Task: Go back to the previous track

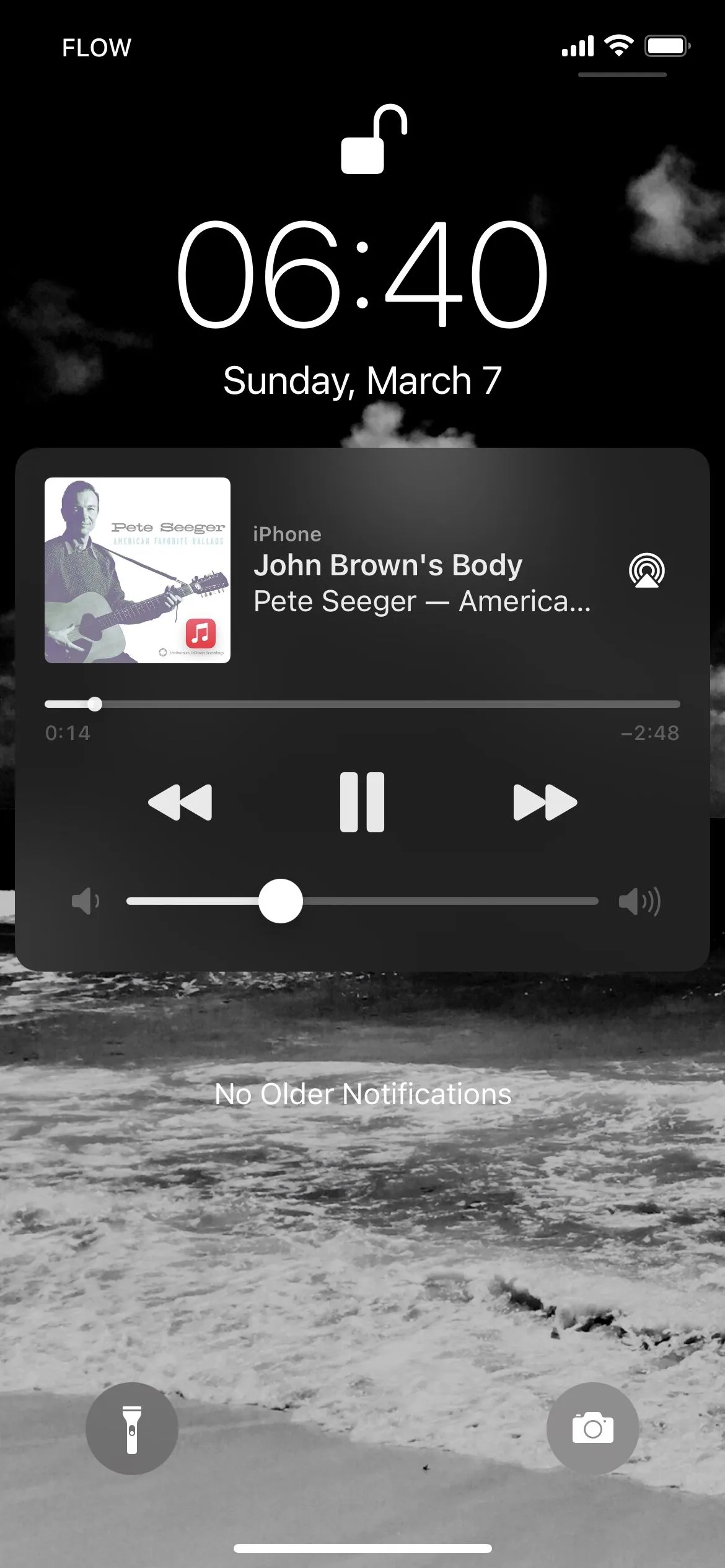Action: coord(180,802)
